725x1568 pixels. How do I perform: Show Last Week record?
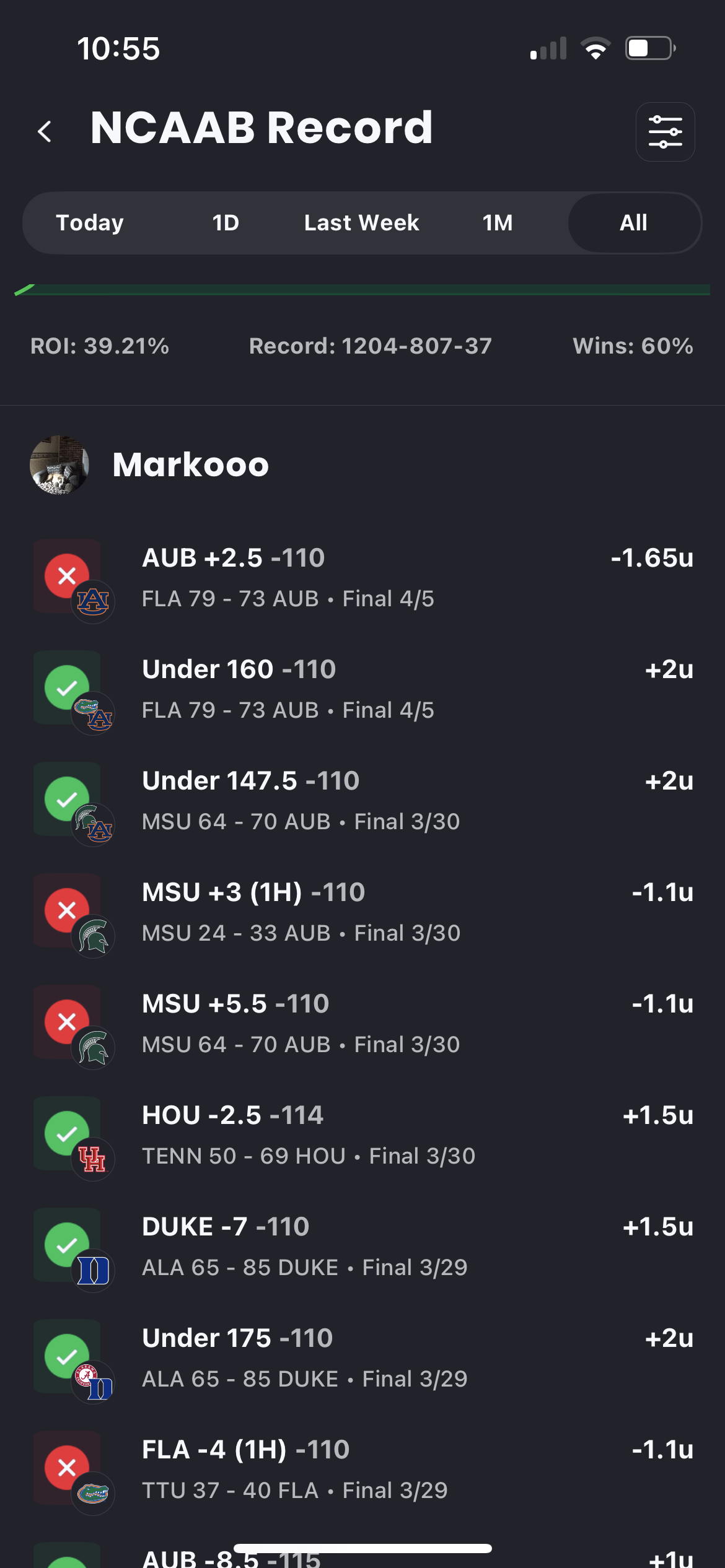tap(361, 223)
